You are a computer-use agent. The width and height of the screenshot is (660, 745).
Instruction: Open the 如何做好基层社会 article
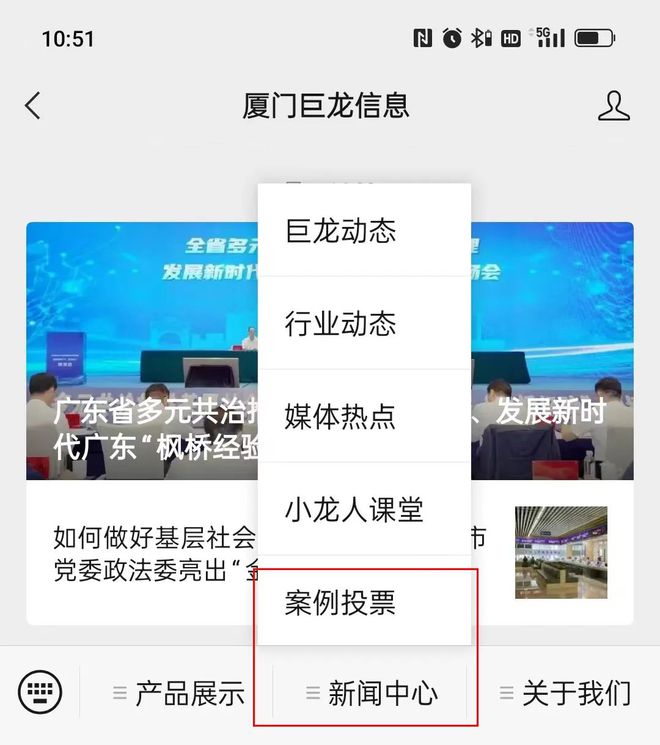point(150,553)
